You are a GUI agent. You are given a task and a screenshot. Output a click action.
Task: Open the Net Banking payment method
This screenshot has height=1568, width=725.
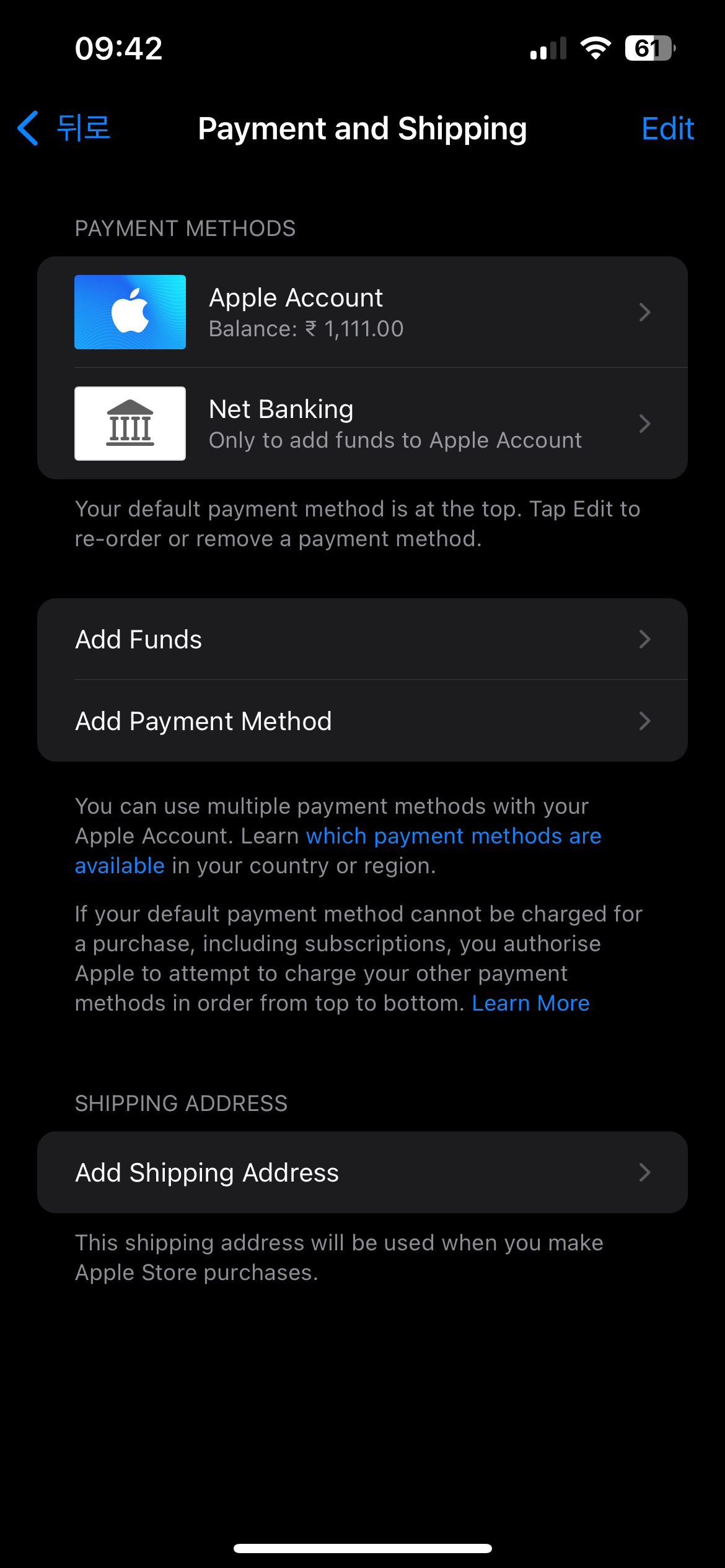[362, 424]
